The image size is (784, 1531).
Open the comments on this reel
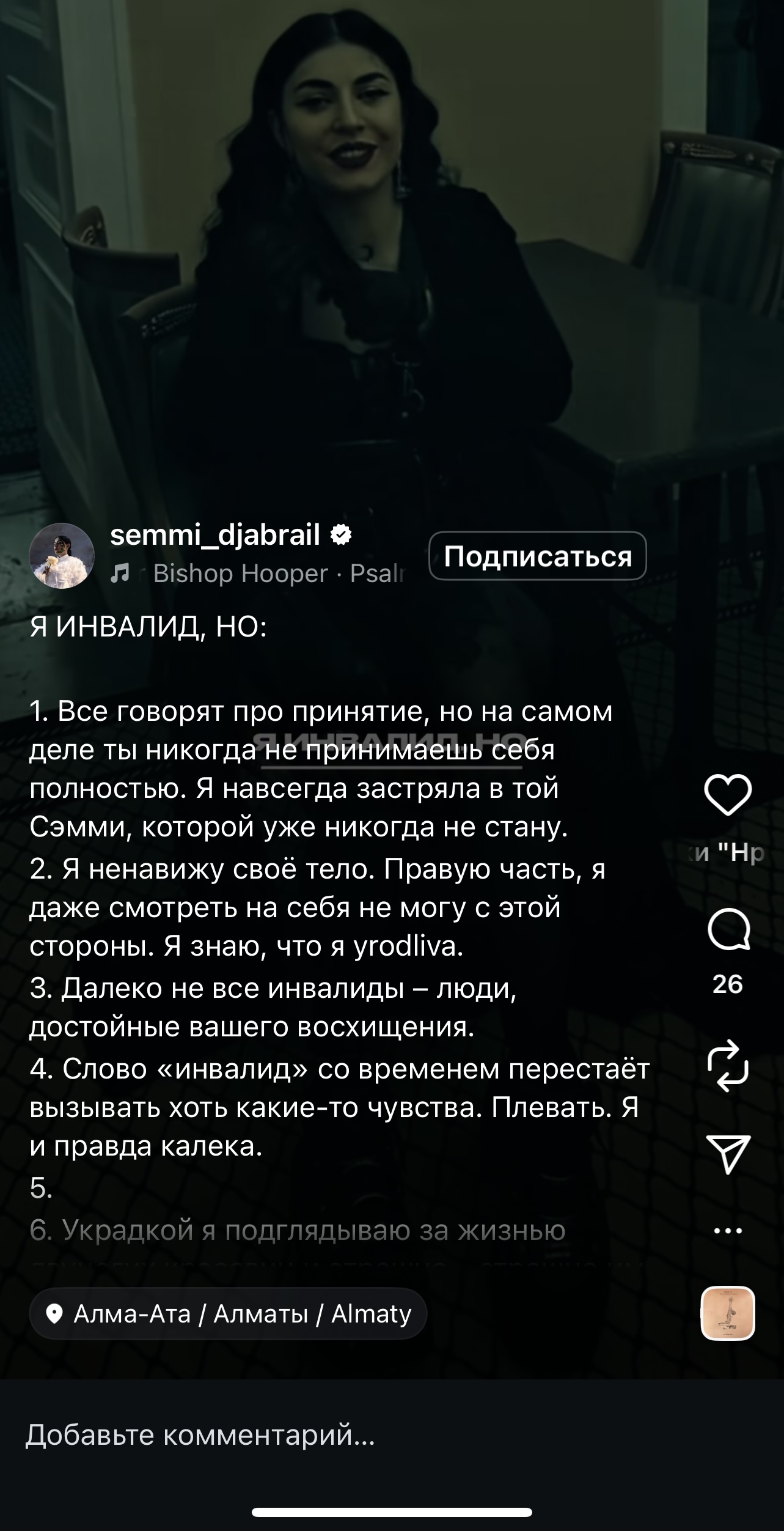coord(728,930)
